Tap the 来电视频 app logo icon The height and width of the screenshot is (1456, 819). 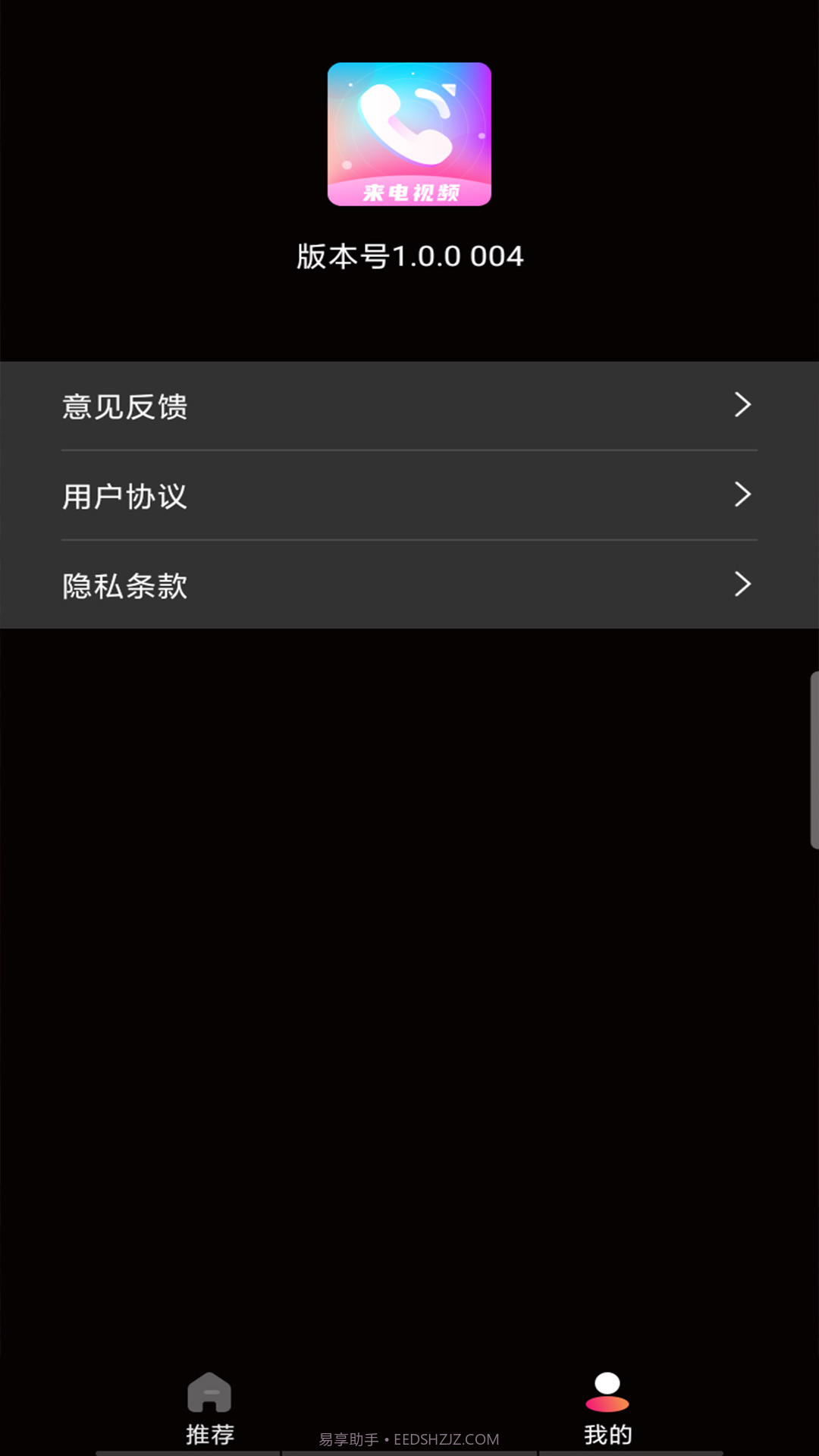coord(409,134)
